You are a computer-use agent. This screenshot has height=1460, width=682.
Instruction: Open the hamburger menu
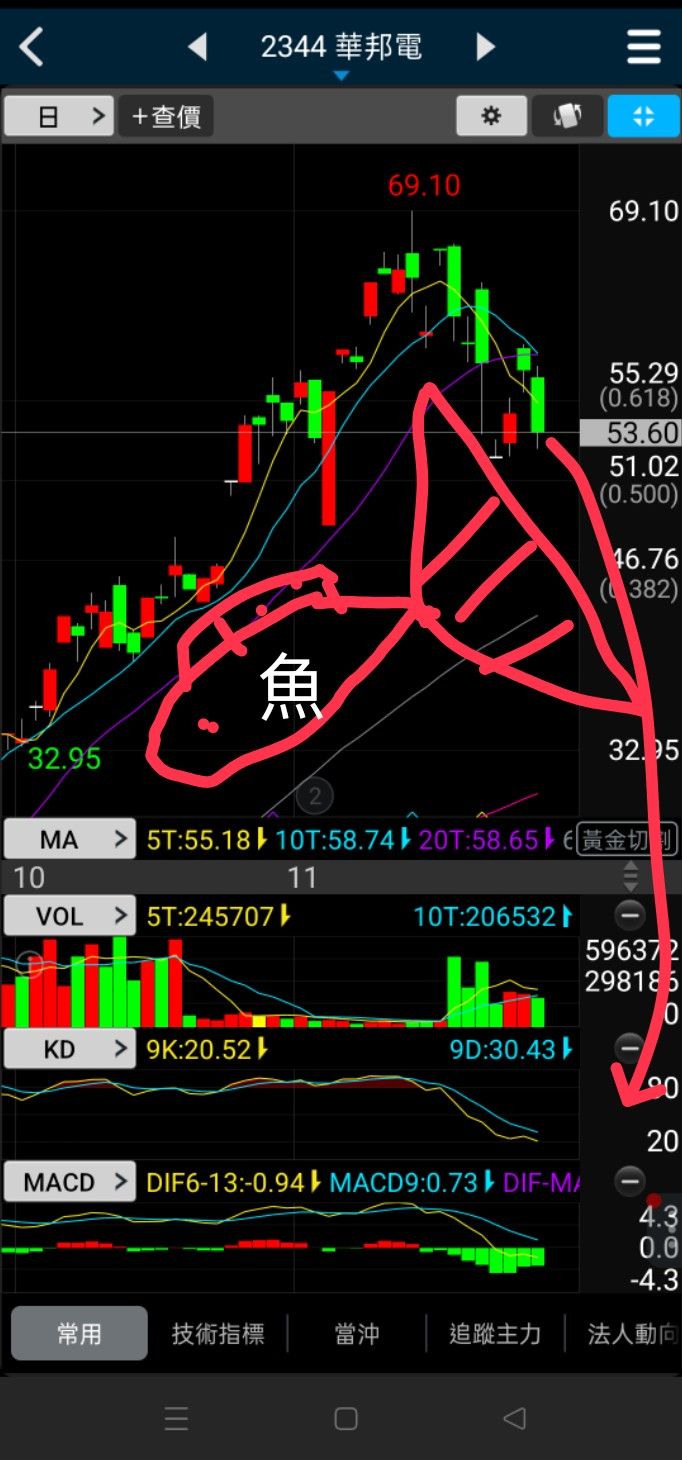coord(644,47)
